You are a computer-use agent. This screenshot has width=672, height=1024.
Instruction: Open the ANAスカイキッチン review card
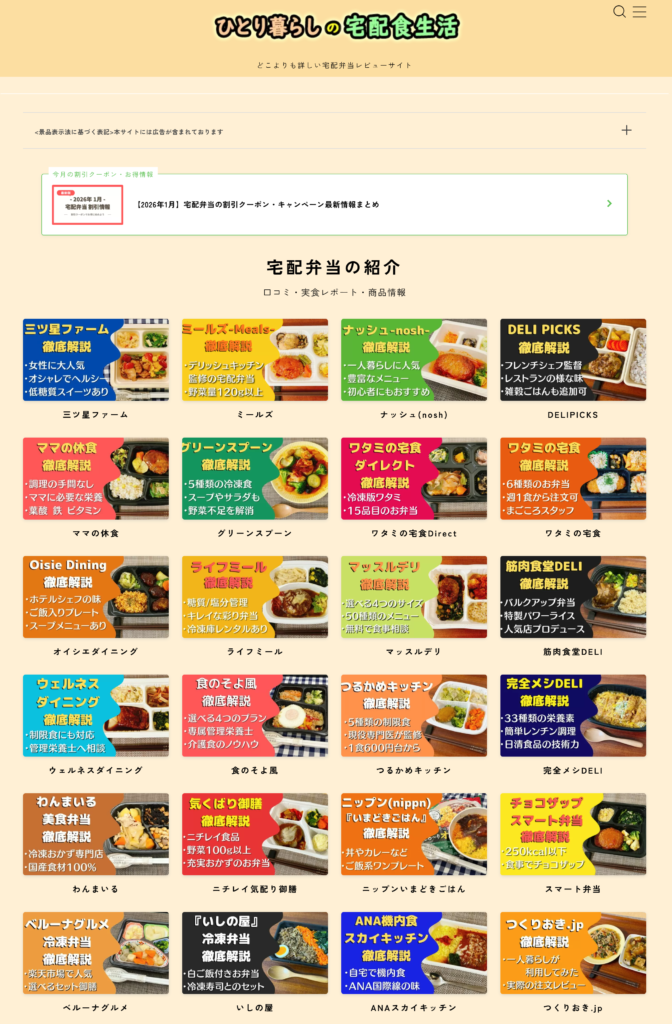413,952
